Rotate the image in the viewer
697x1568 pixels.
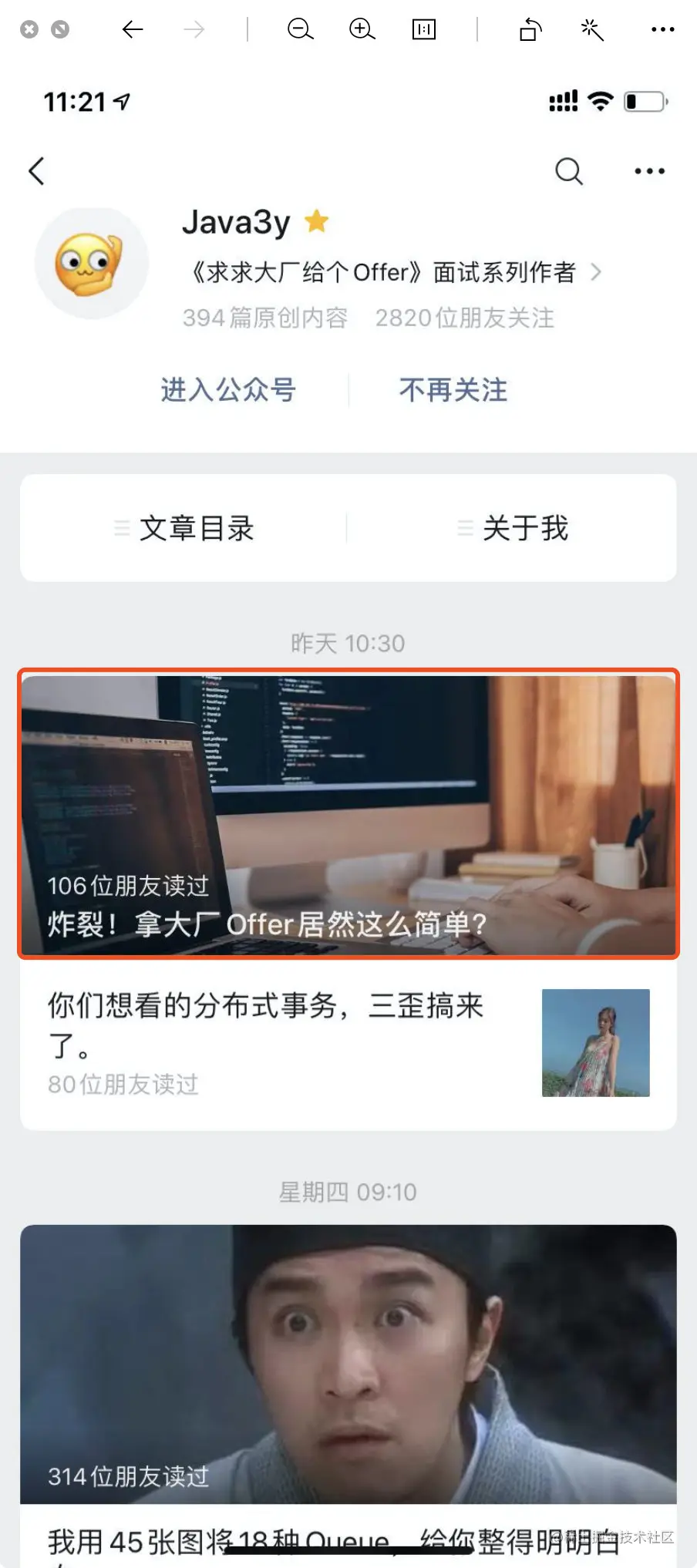pyautogui.click(x=530, y=29)
